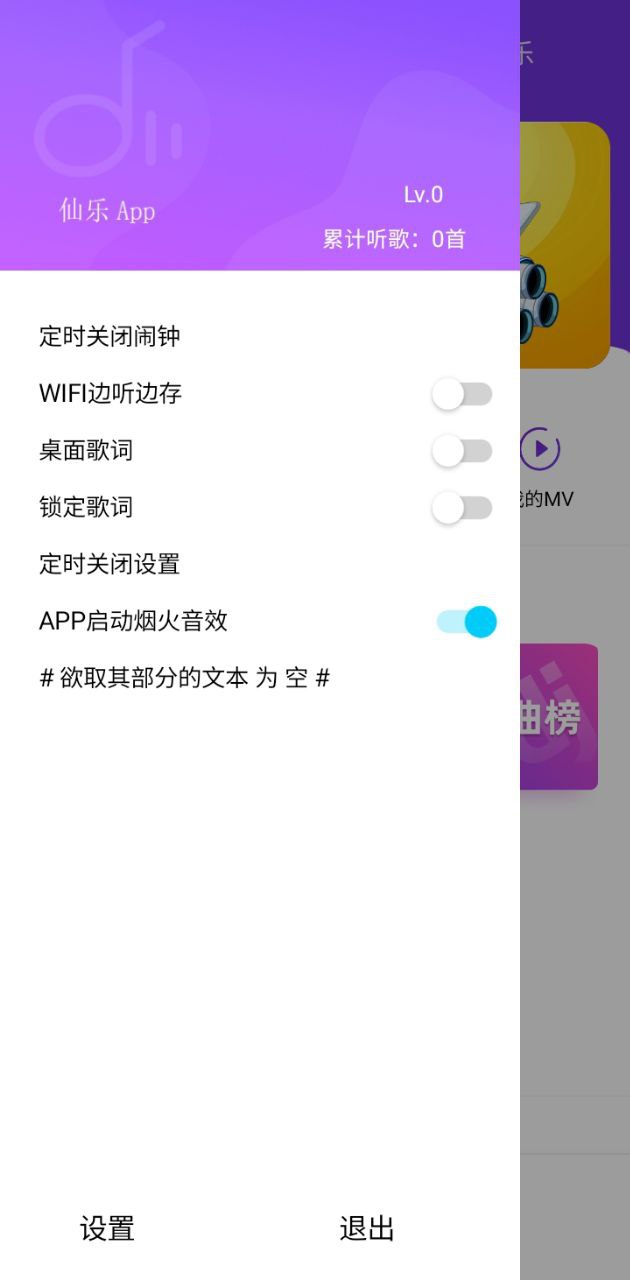630x1280 pixels.
Task: Enable 锁定歌词 switch
Action: [462, 508]
